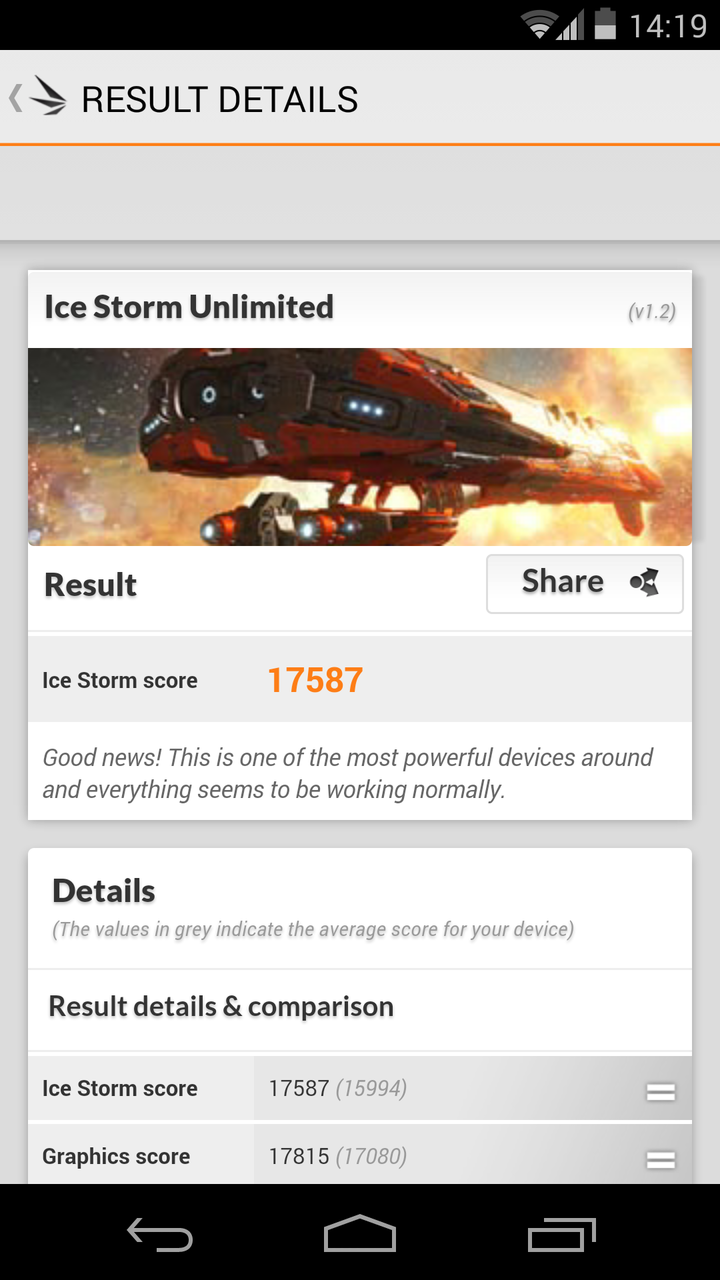Open the recent apps view
Viewport: 720px width, 1280px height.
(561, 1234)
